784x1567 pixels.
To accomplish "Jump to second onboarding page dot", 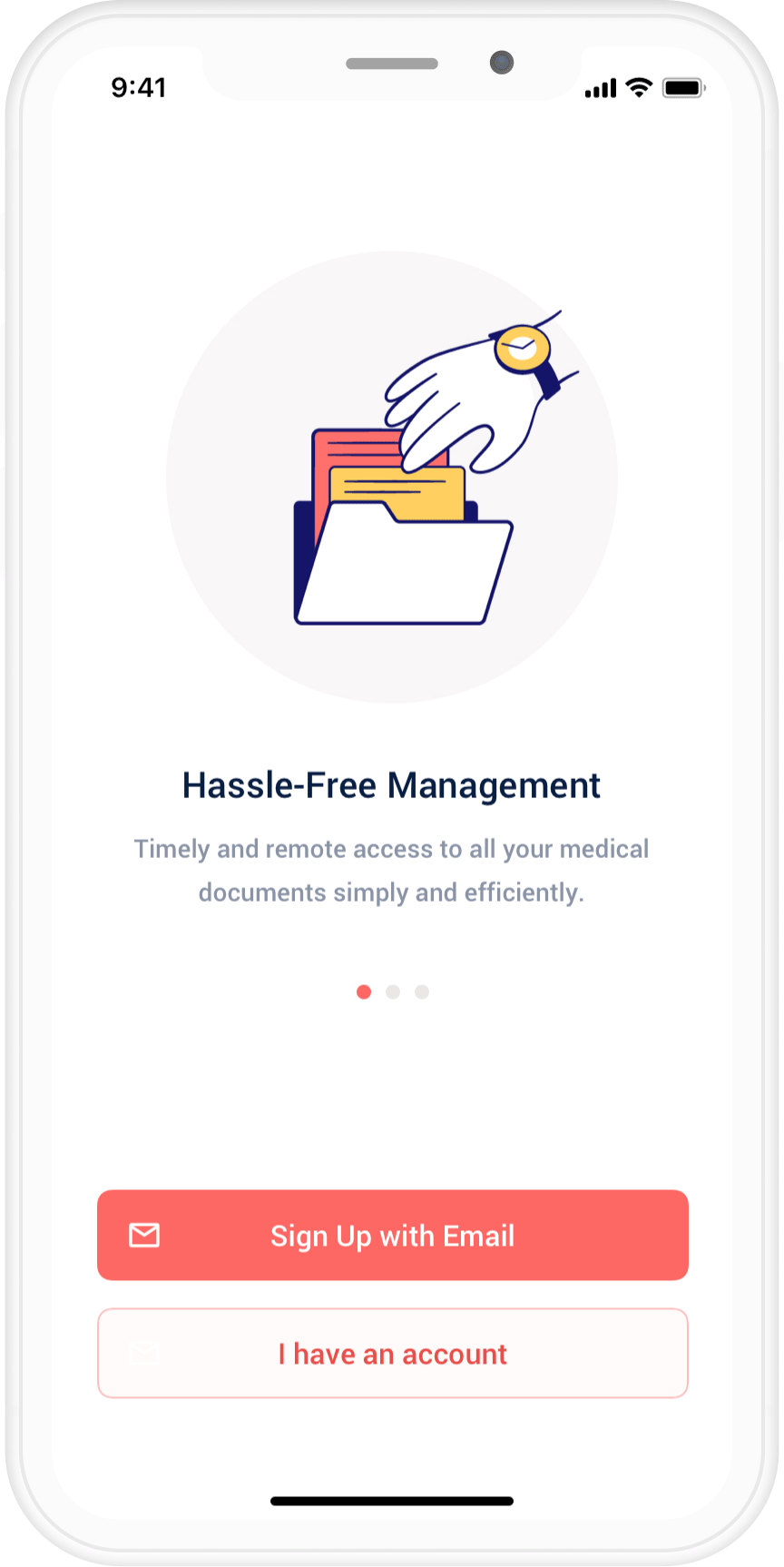I will [x=393, y=991].
